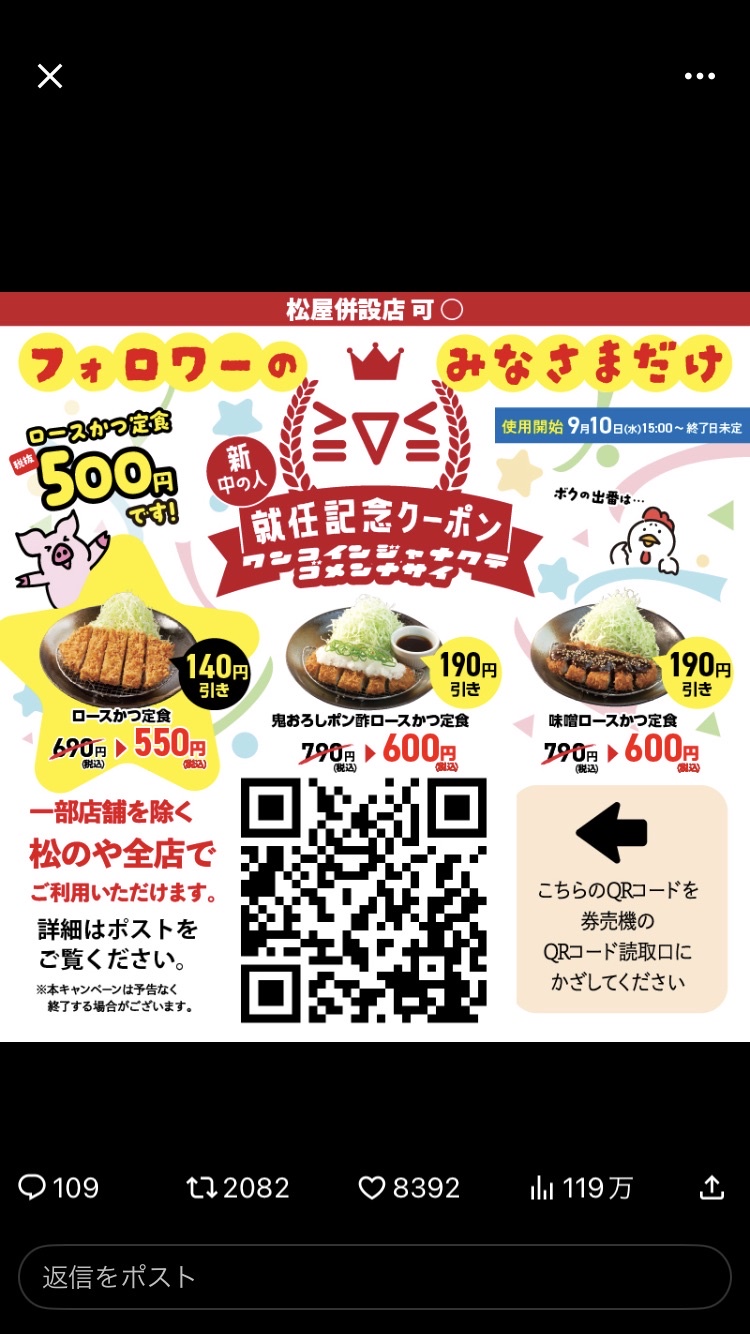Share this post via the share icon
750x1334 pixels.
(711, 1187)
